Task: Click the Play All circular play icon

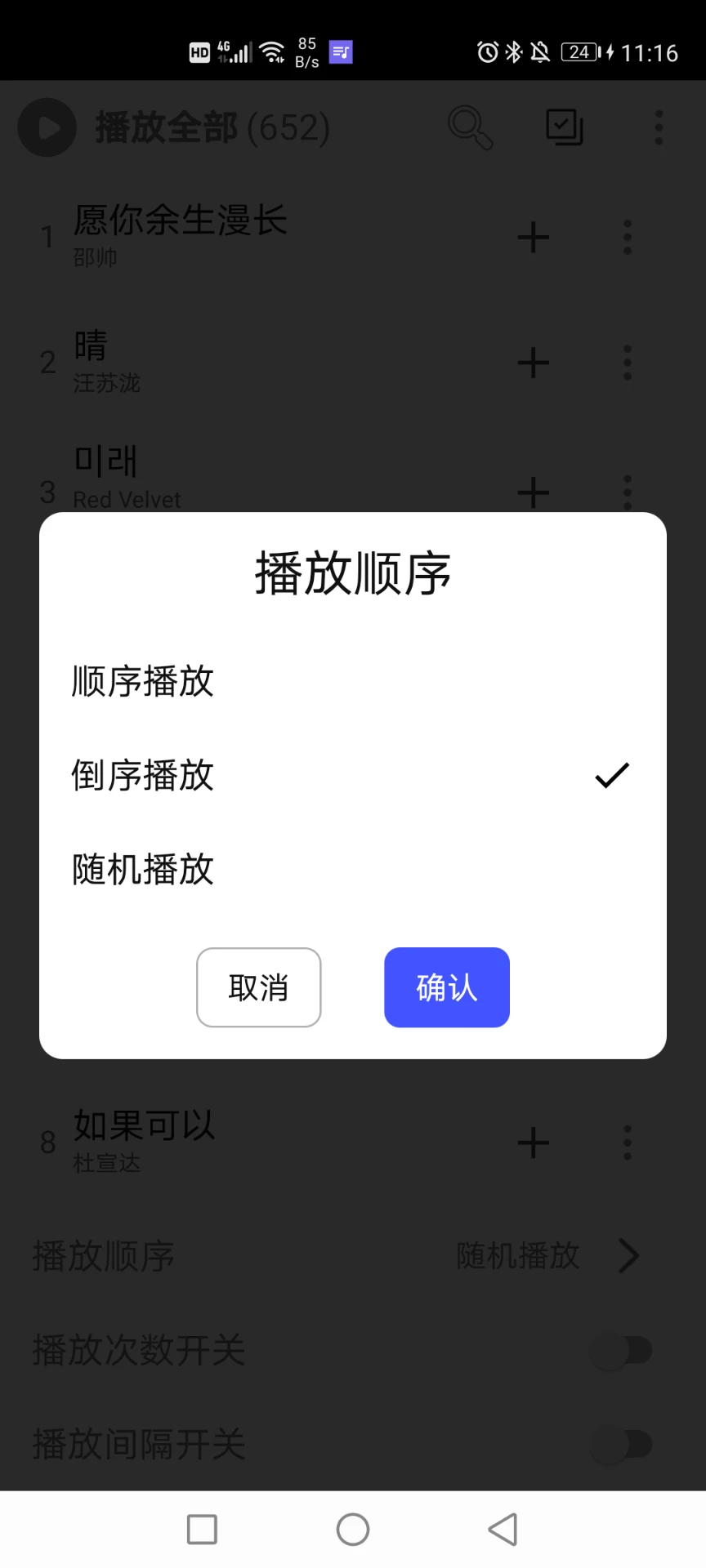Action: point(47,127)
